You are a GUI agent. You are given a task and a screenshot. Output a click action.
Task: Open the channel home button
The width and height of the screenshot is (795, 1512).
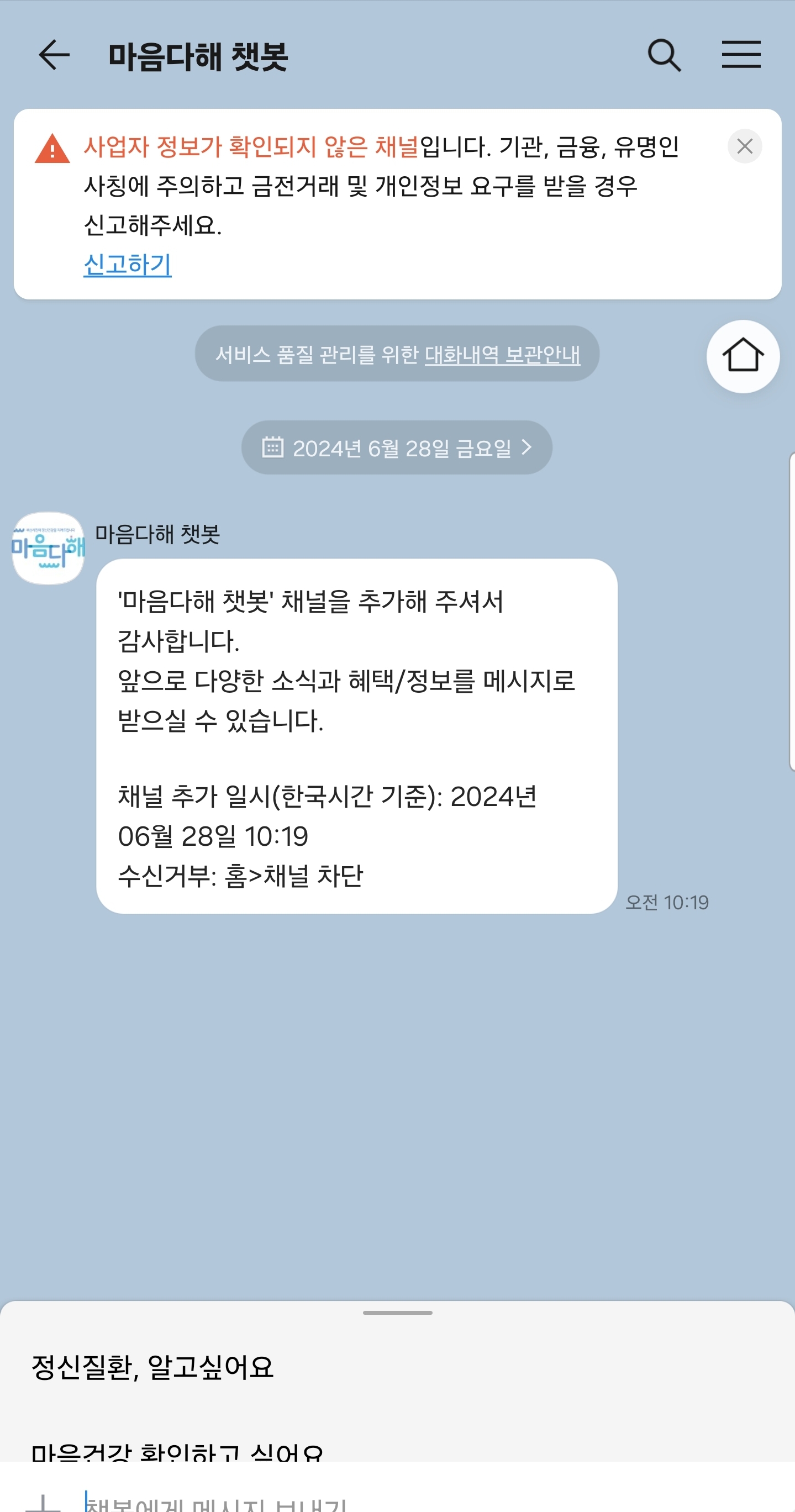click(743, 356)
